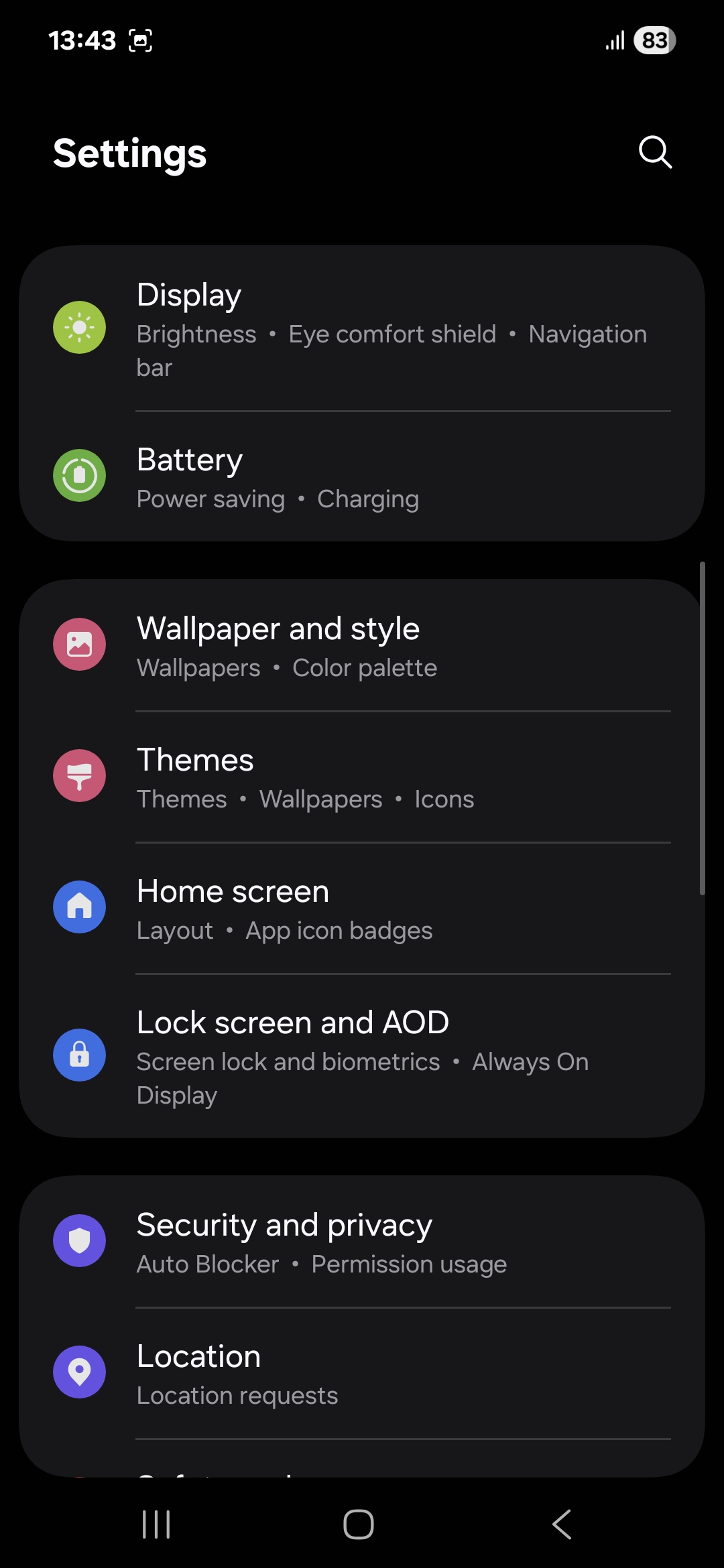Image resolution: width=724 pixels, height=1568 pixels.
Task: Open Home screen settings
Action: click(x=362, y=908)
